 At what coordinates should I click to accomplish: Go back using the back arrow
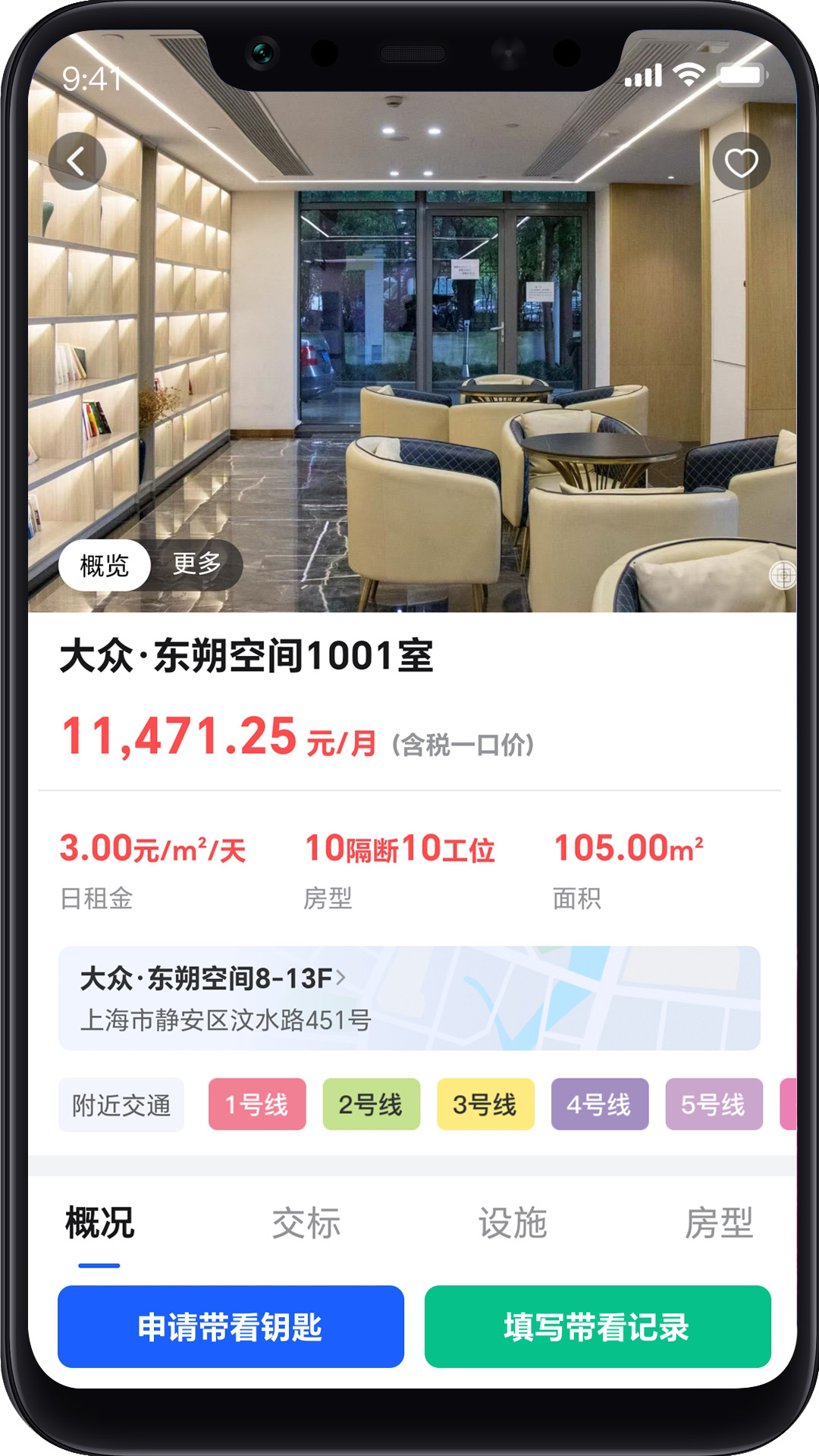tap(78, 162)
